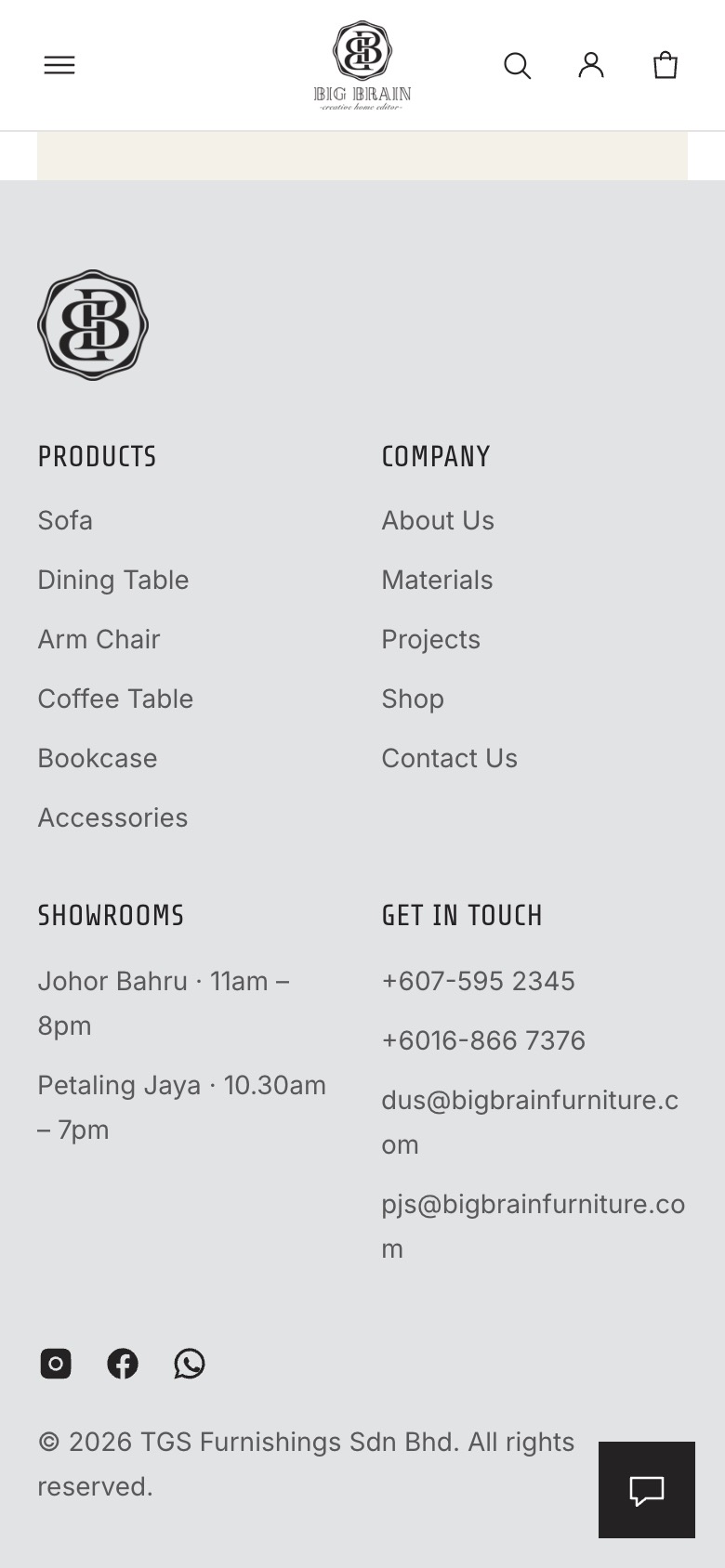
Task: Open the Materials link
Action: [438, 580]
